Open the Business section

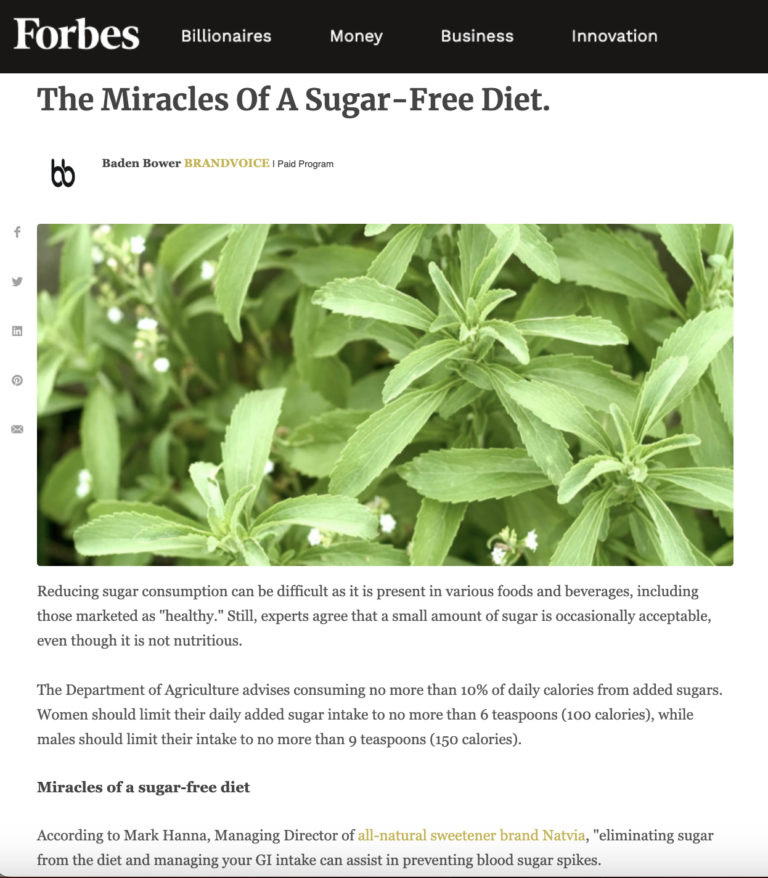pos(477,36)
